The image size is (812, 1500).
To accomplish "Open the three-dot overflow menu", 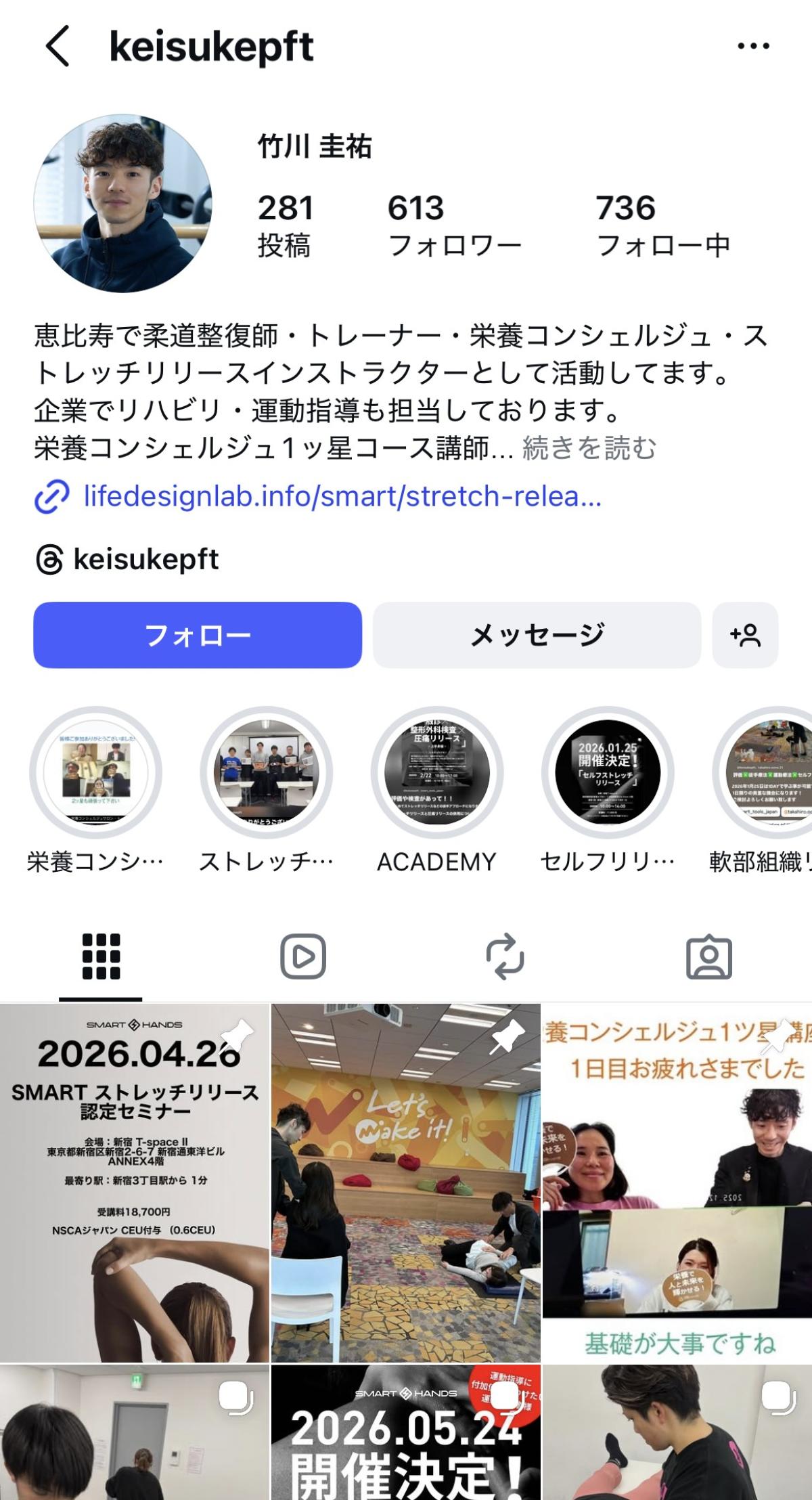I will [x=753, y=47].
